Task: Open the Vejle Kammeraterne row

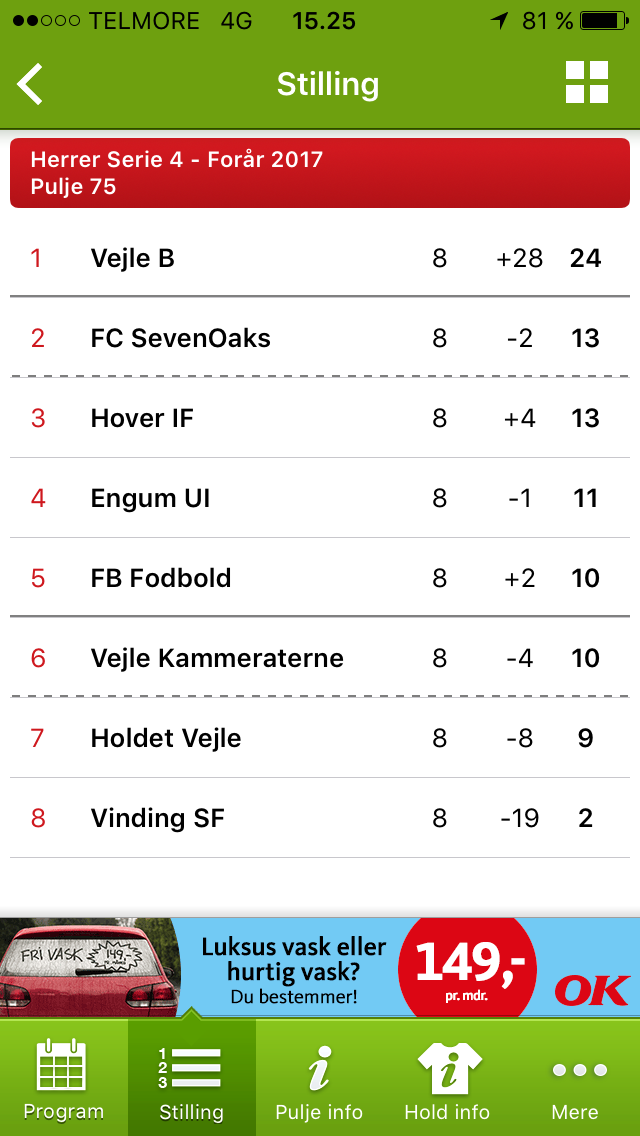Action: 320,658
